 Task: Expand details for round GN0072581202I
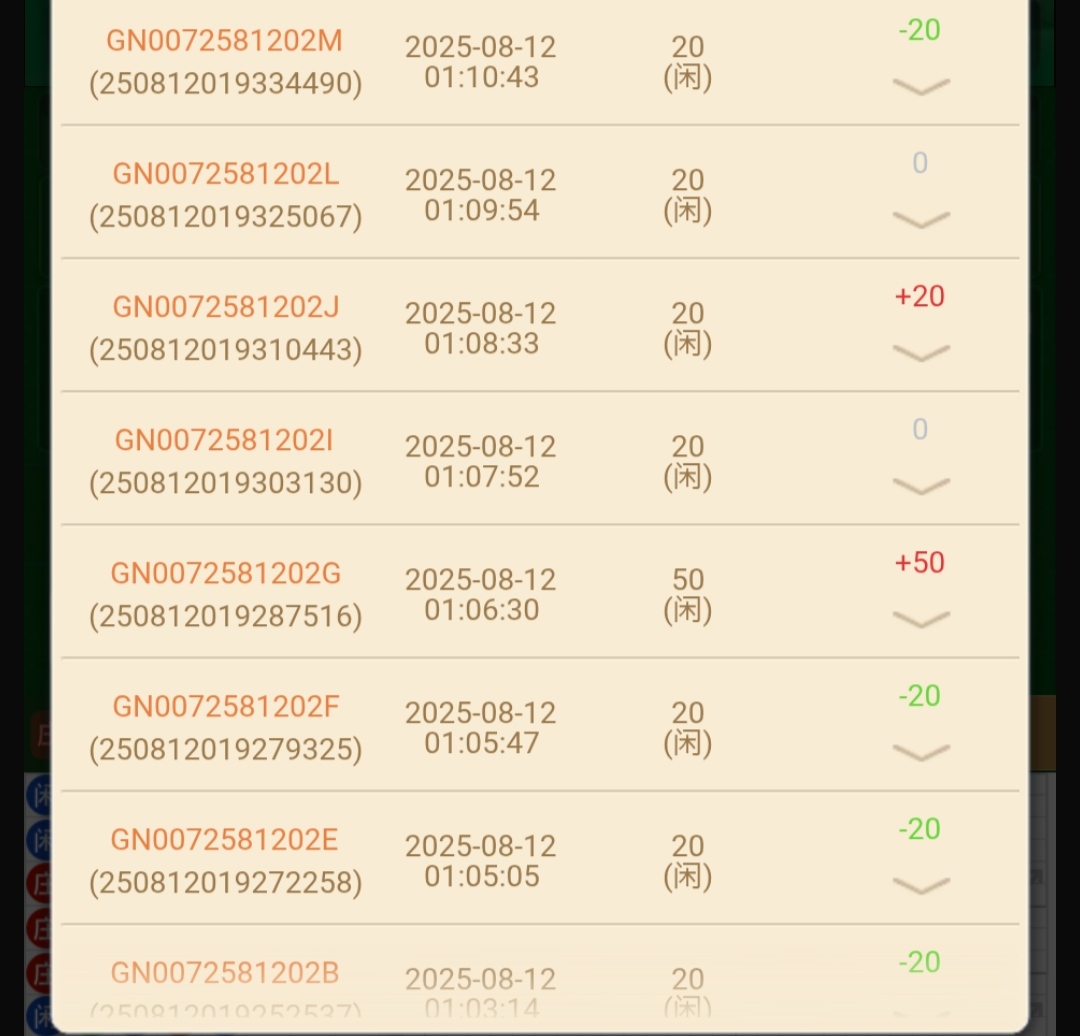tap(920, 486)
